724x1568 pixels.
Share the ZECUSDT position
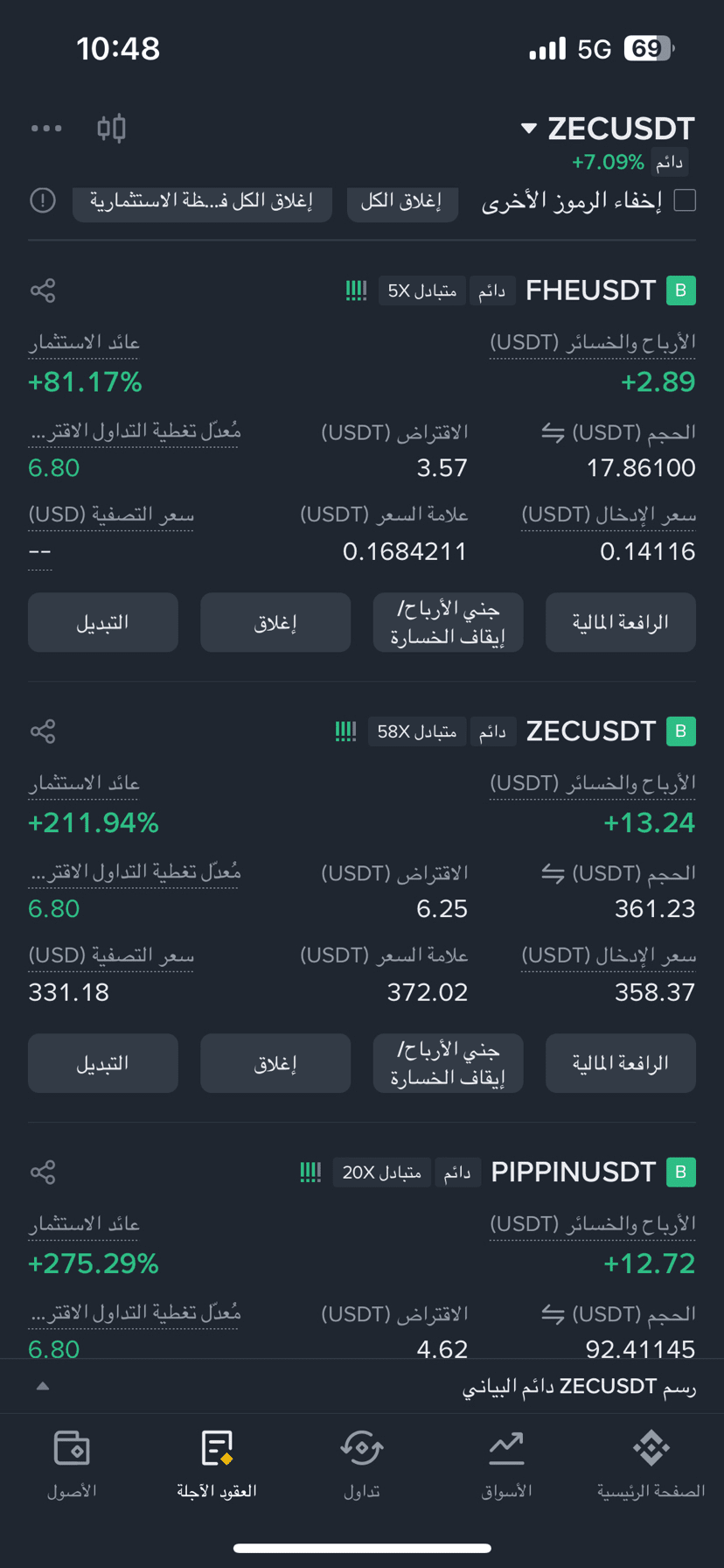[x=43, y=731]
